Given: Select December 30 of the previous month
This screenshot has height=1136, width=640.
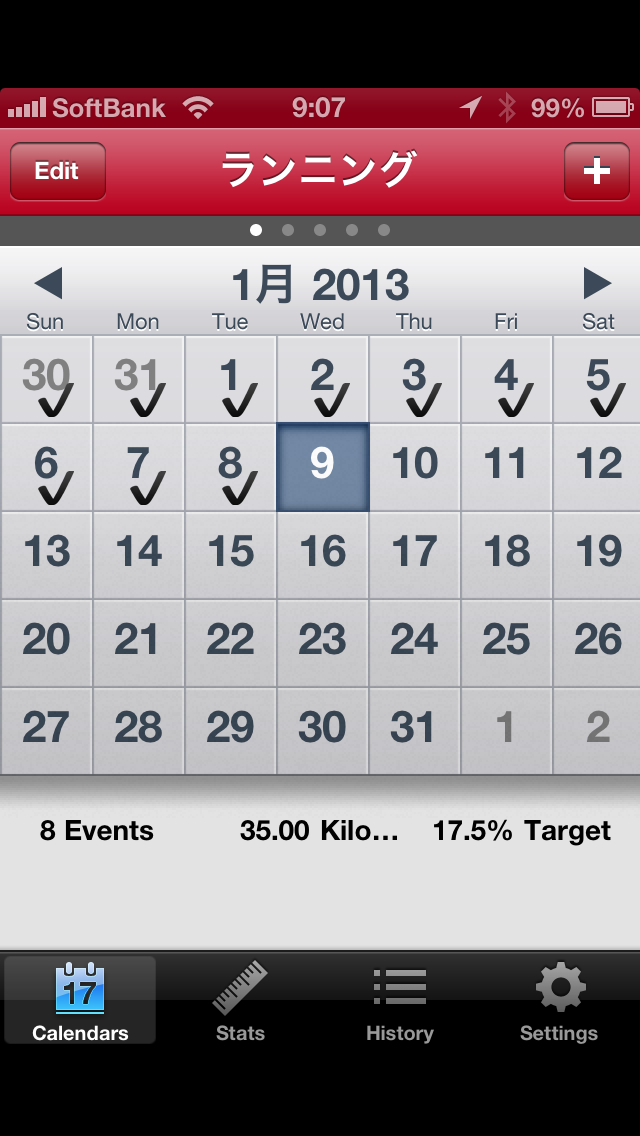Looking at the screenshot, I should point(47,379).
